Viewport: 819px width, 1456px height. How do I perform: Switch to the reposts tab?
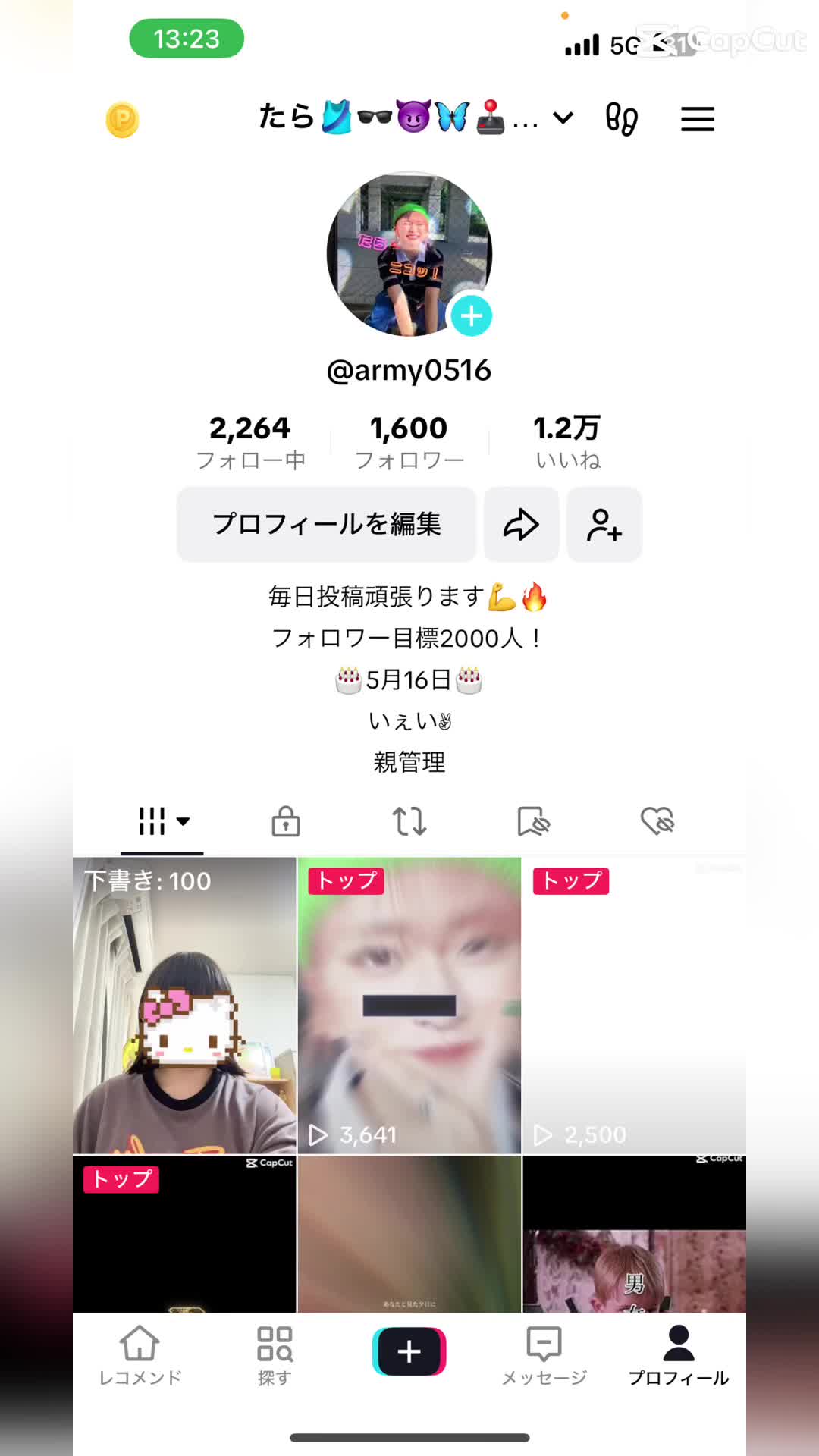[409, 821]
